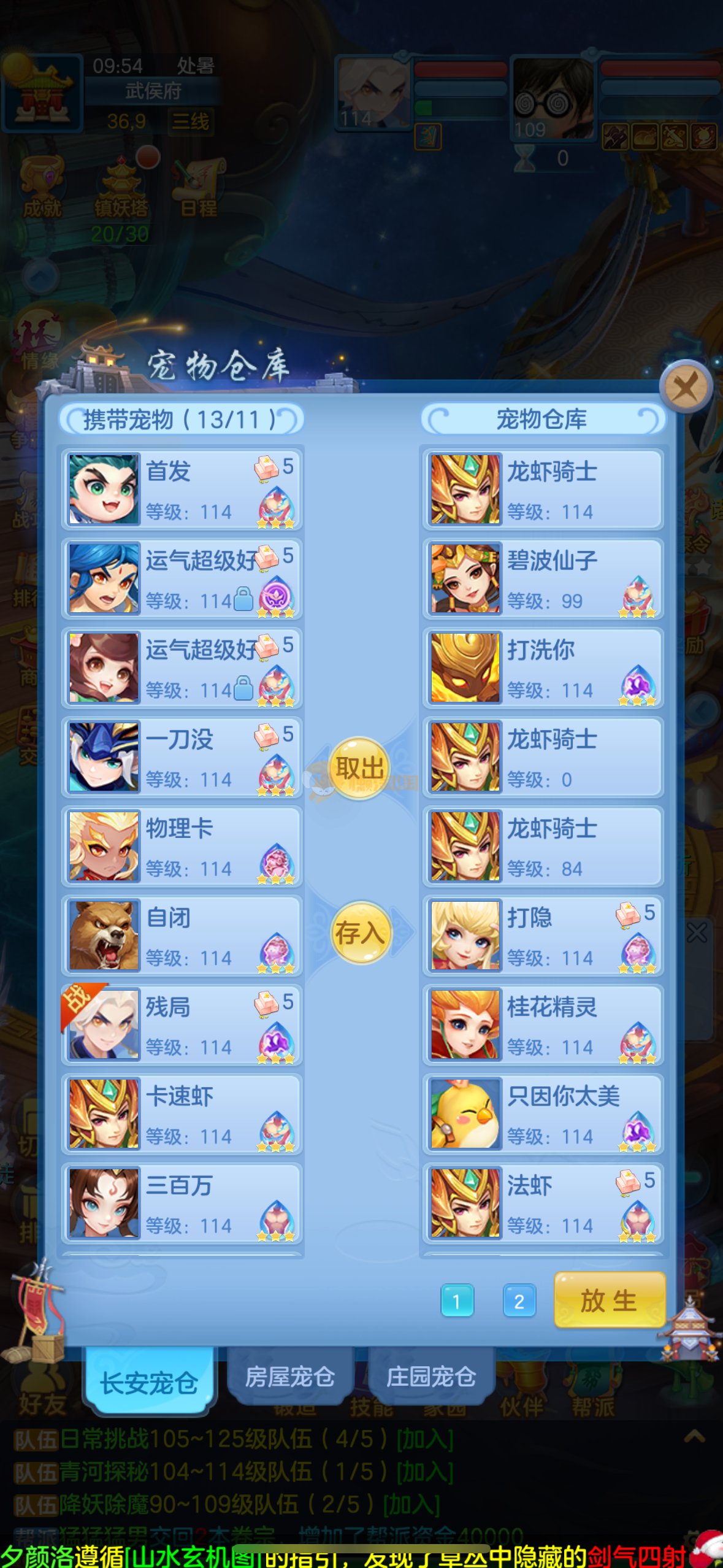Image resolution: width=723 pixels, height=1568 pixels.
Task: Select carried pet 残局
Action: [182, 1024]
